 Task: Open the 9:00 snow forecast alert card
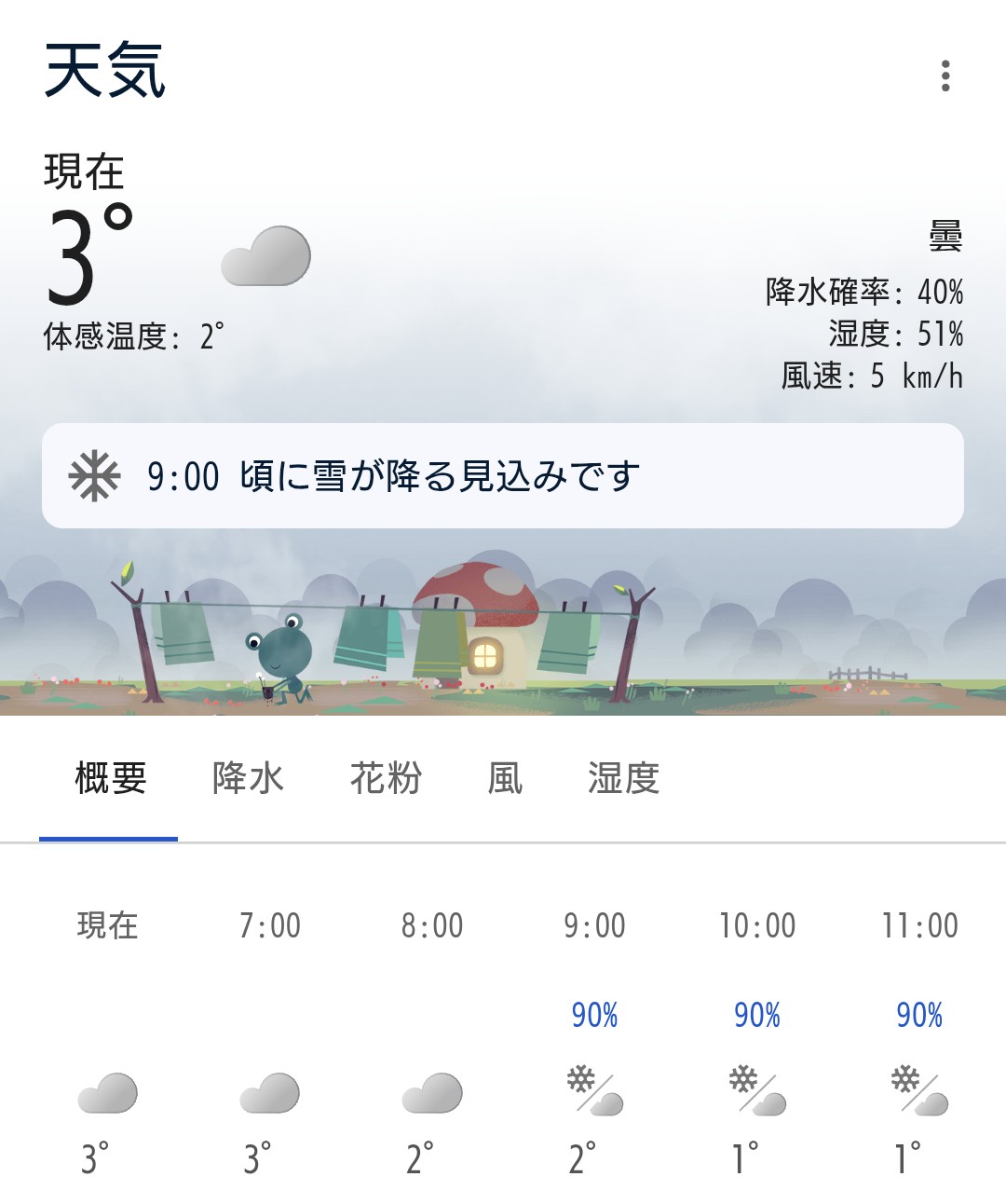click(x=502, y=476)
